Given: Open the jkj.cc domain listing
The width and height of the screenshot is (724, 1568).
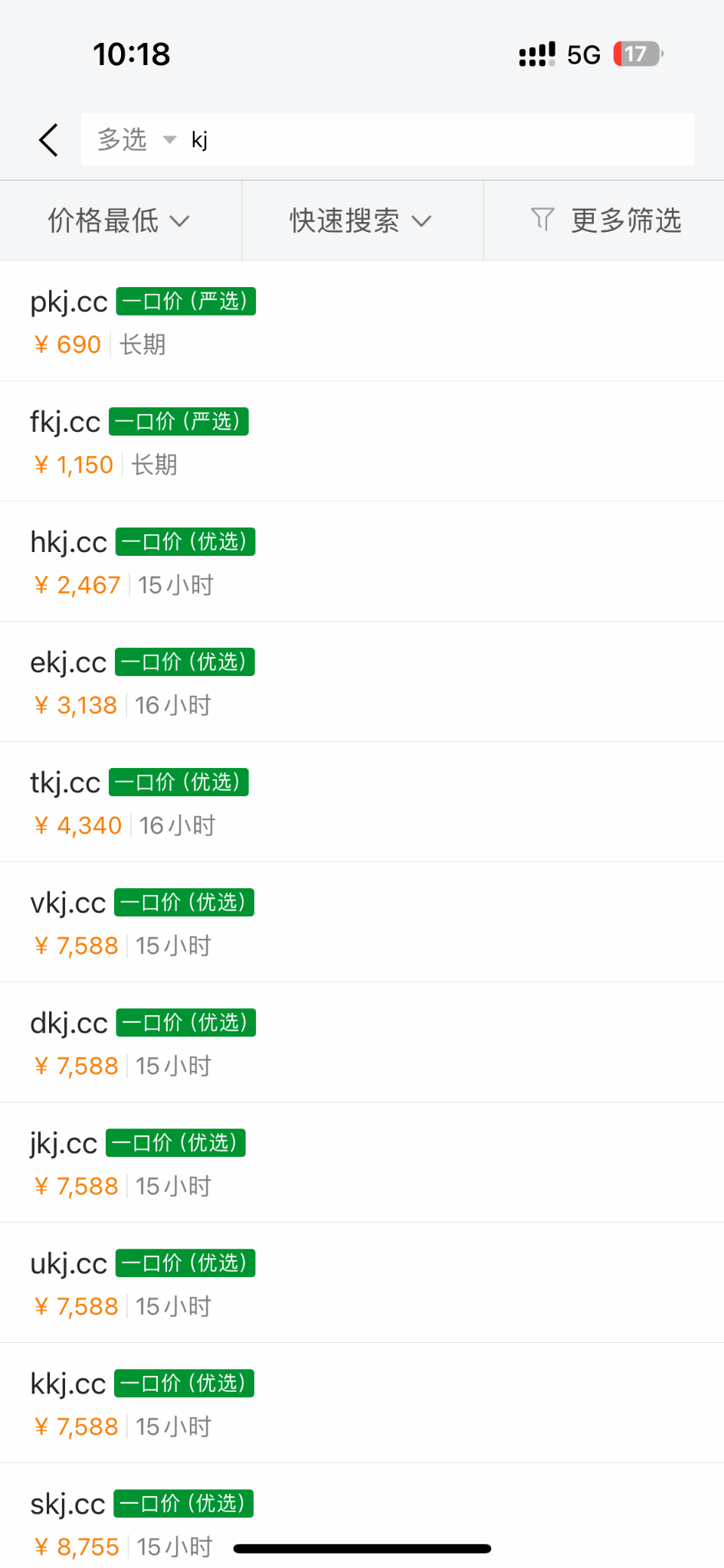Looking at the screenshot, I should [x=362, y=1163].
